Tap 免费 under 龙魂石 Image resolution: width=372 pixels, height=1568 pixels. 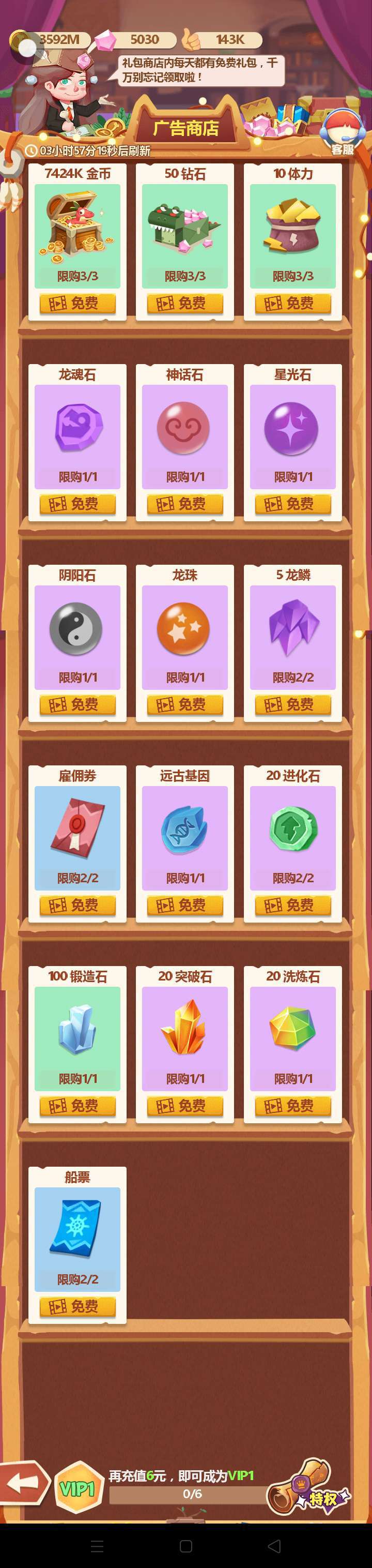77,504
